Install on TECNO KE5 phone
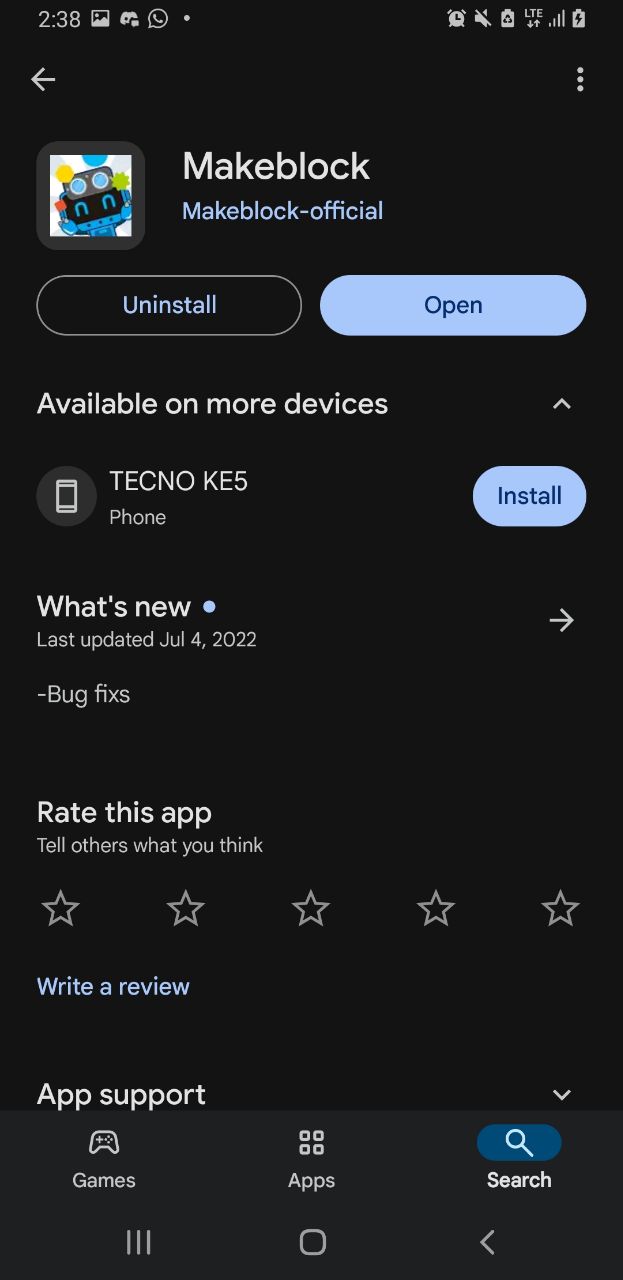Viewport: 623px width, 1280px height. click(529, 496)
